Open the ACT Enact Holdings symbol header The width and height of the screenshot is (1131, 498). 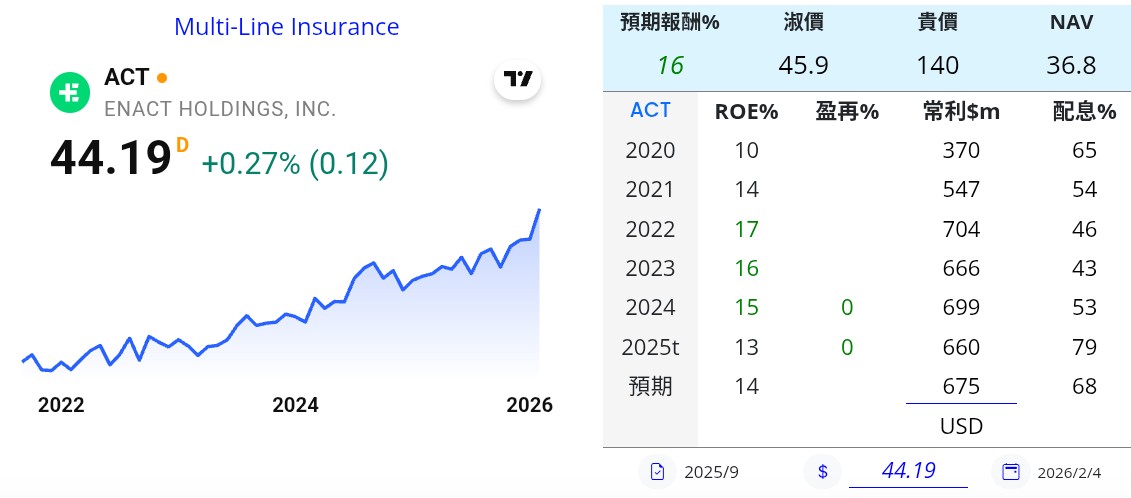pos(193,92)
